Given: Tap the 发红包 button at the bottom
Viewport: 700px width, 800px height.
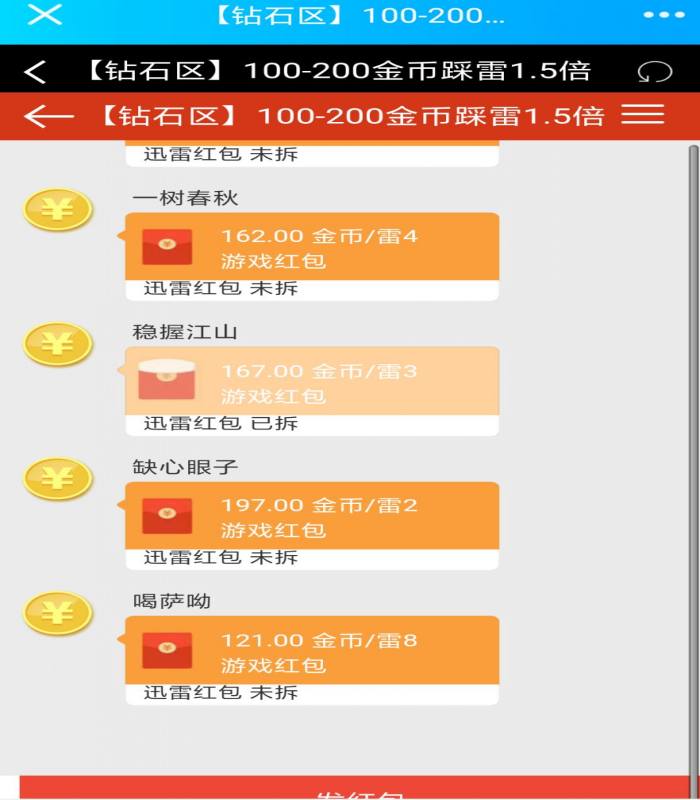Looking at the screenshot, I should coord(358,789).
